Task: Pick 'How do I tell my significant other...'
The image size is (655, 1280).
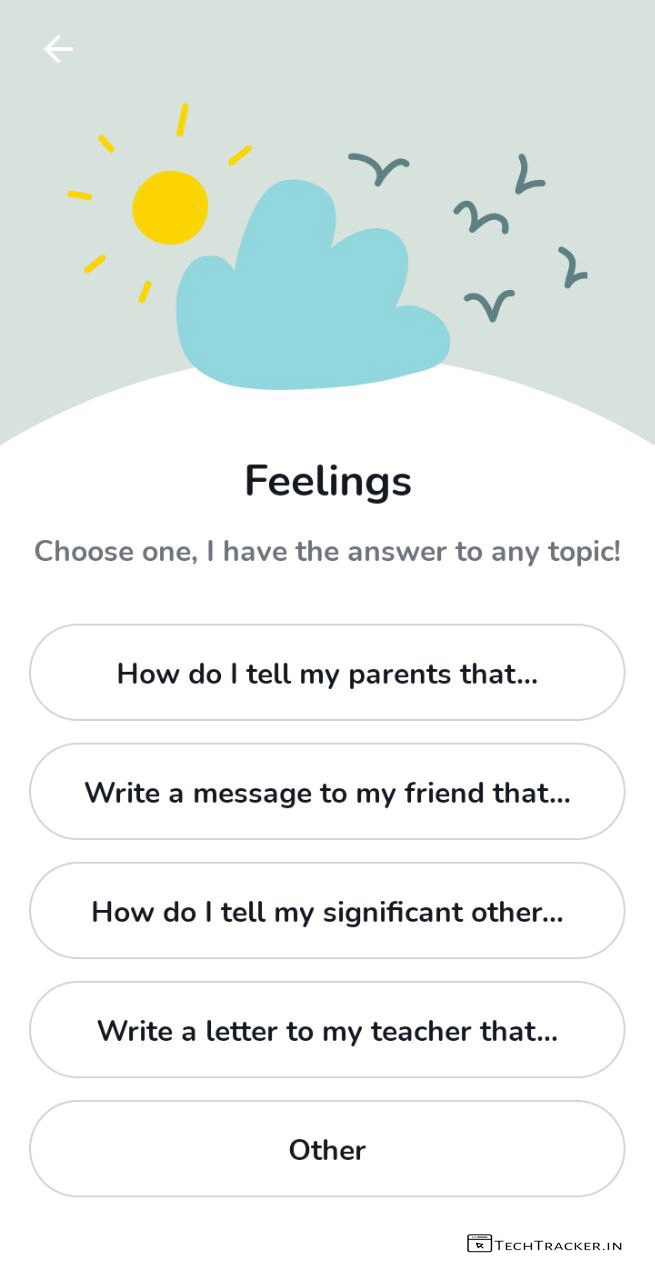Action: pos(327,911)
